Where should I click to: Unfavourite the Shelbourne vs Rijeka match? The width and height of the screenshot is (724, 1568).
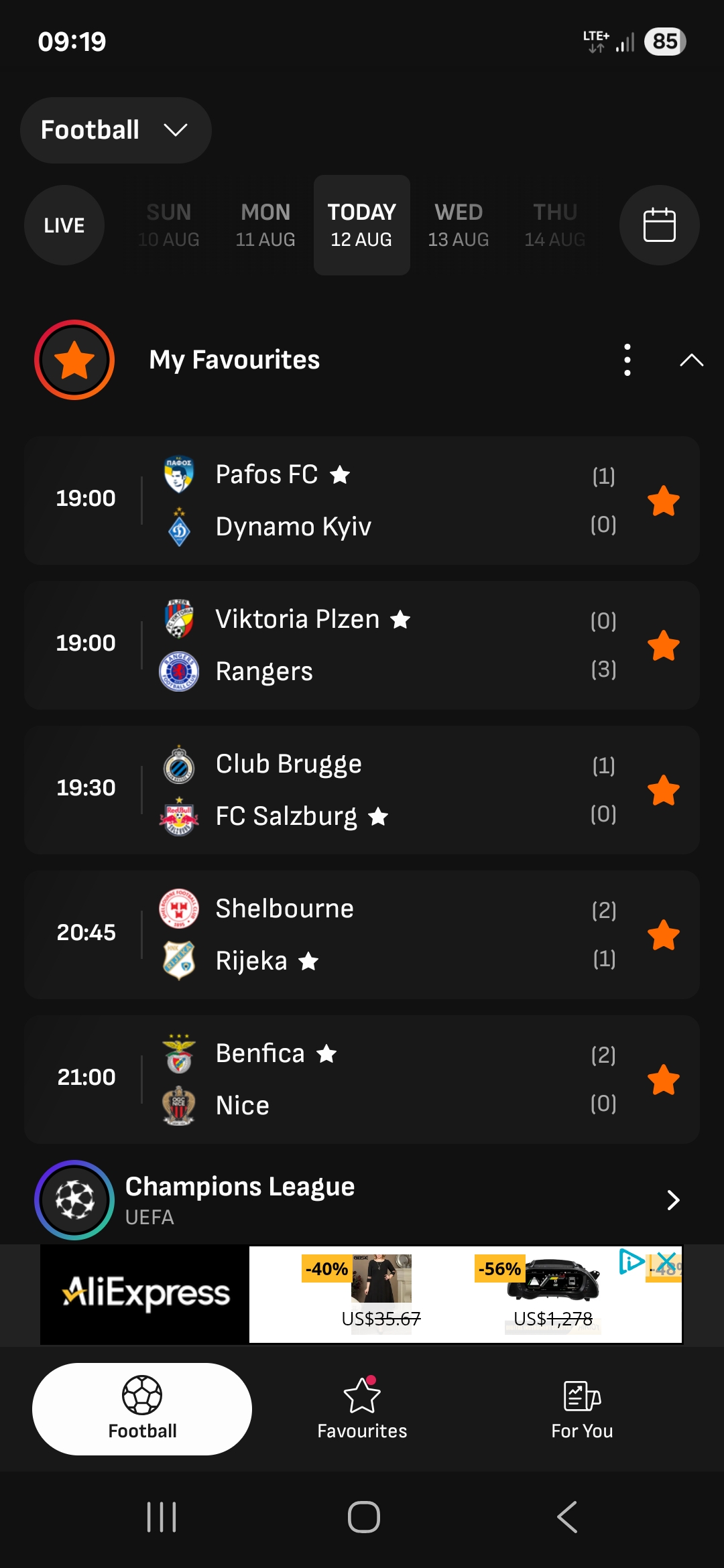(664, 935)
